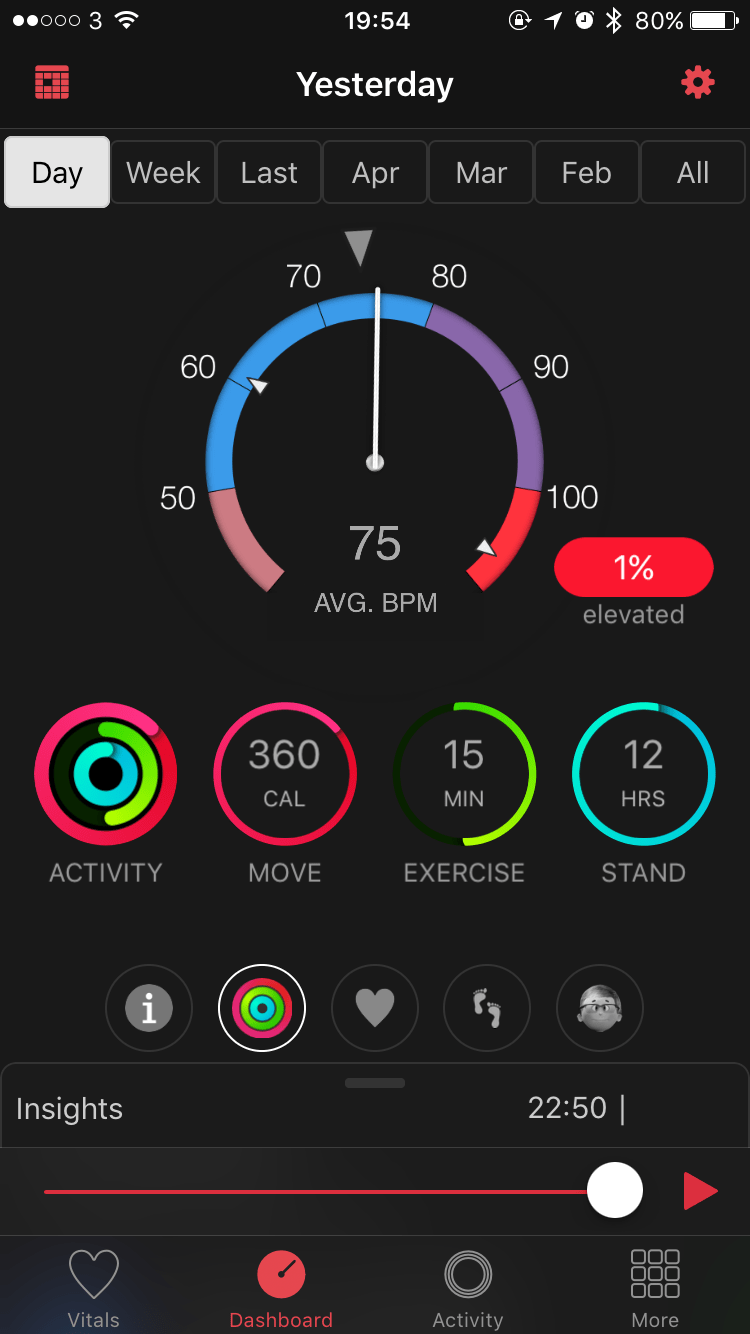Switch to the All time view
The width and height of the screenshot is (750, 1334).
pos(693,173)
